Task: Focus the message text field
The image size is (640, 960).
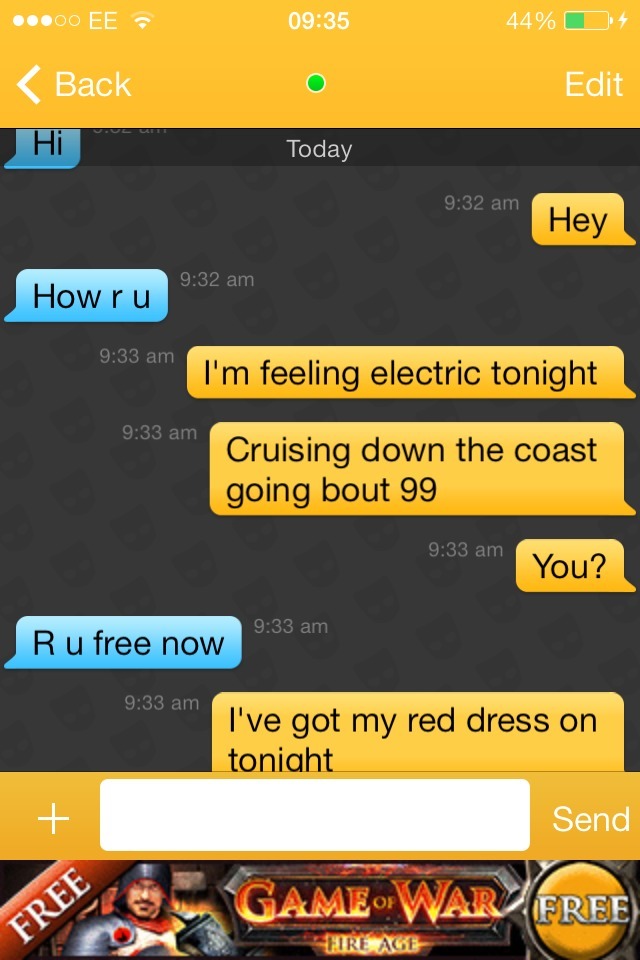Action: 314,815
